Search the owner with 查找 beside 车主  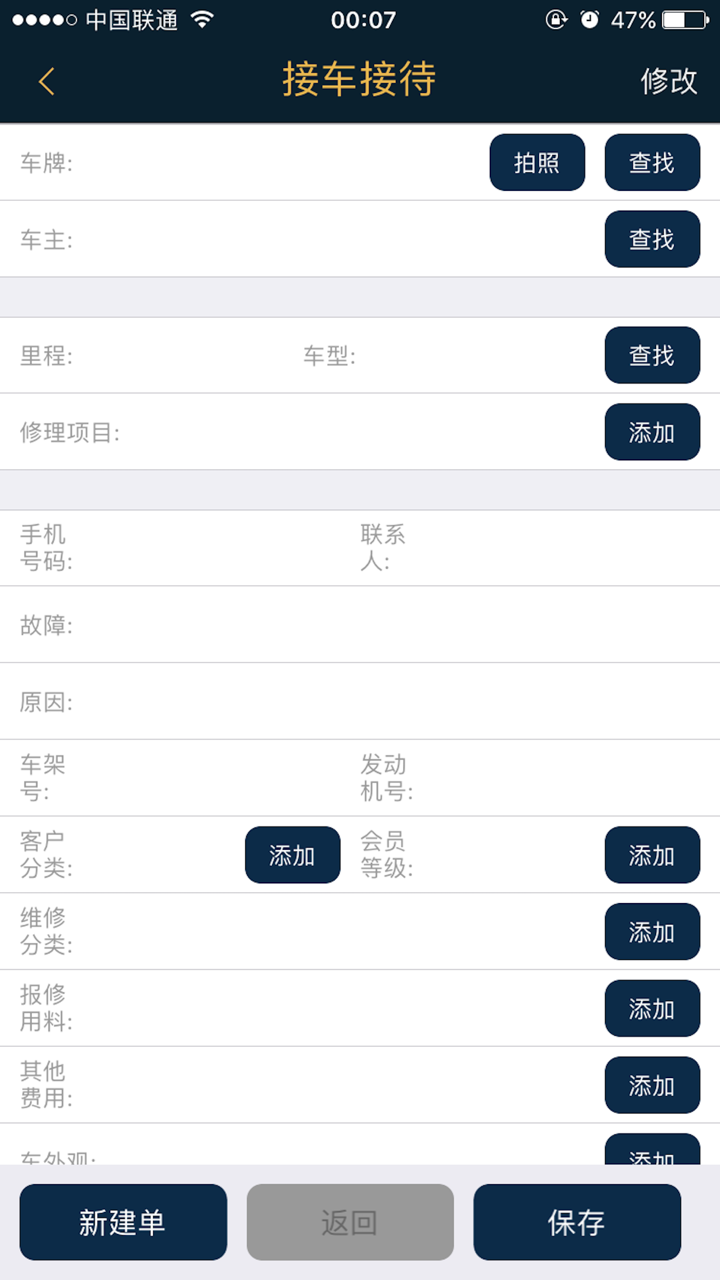(x=652, y=239)
